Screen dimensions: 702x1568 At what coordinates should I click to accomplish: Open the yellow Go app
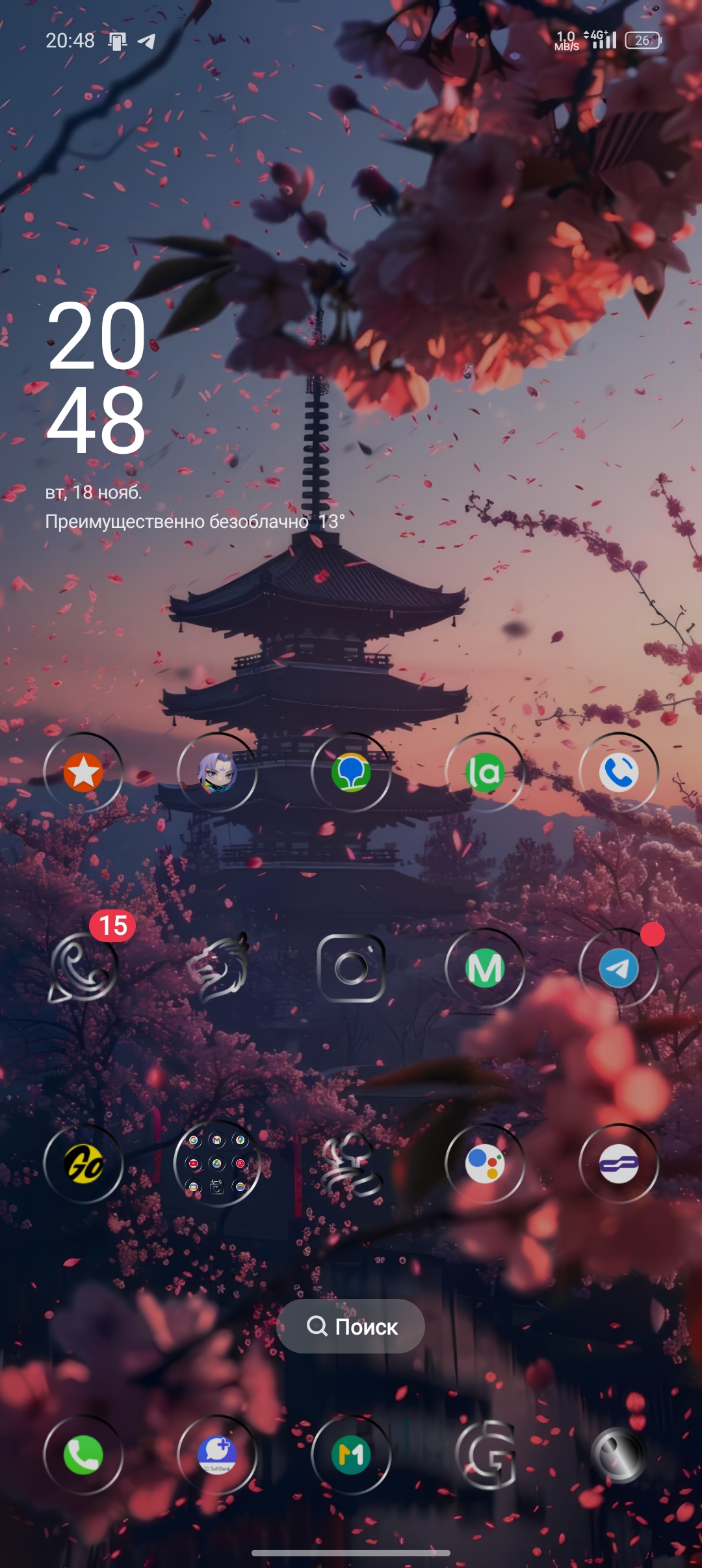click(83, 1164)
